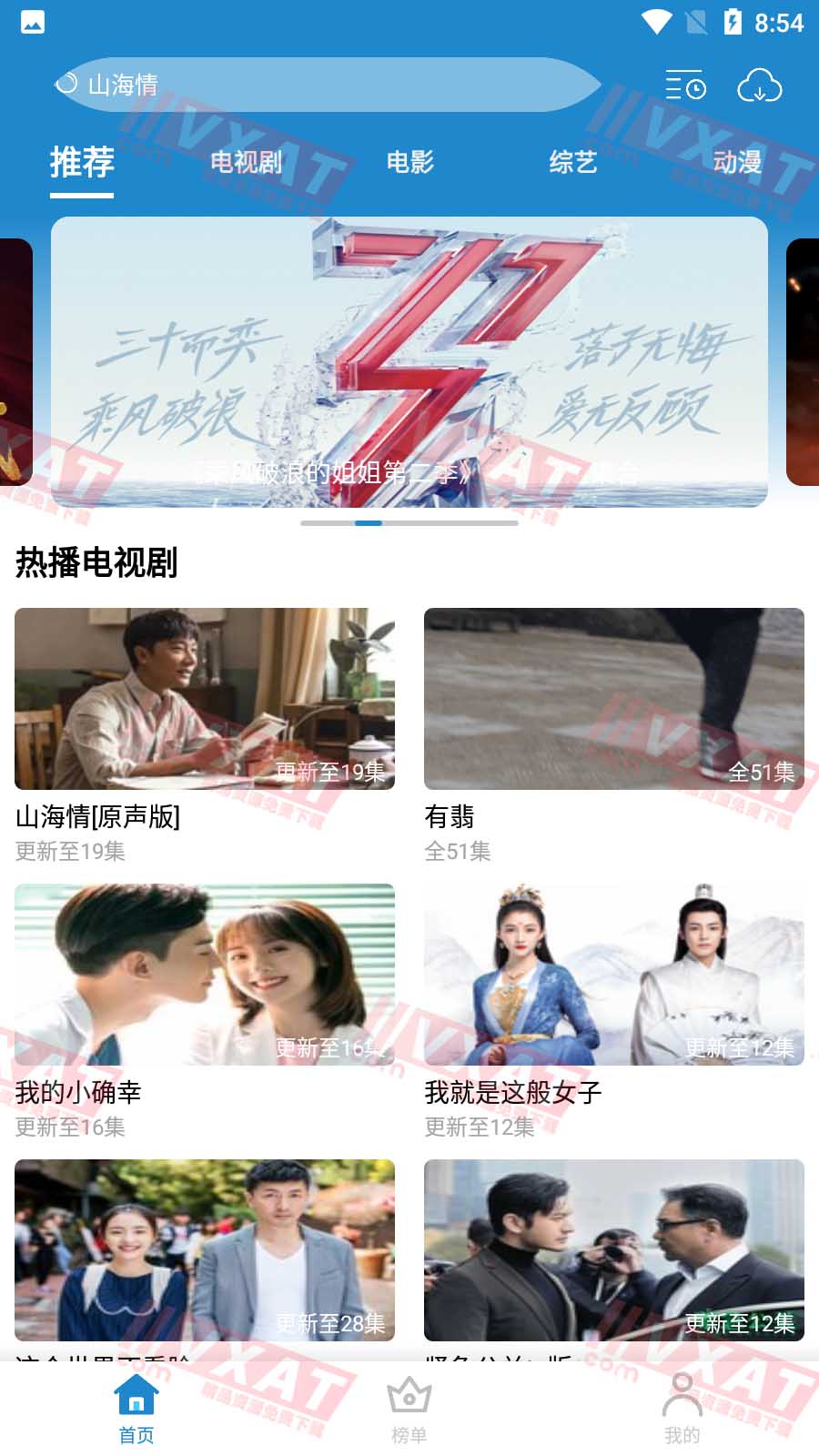Switch to the 榜单 rankings tab
Screen dimensions: 819x1456
pyautogui.click(x=409, y=1409)
